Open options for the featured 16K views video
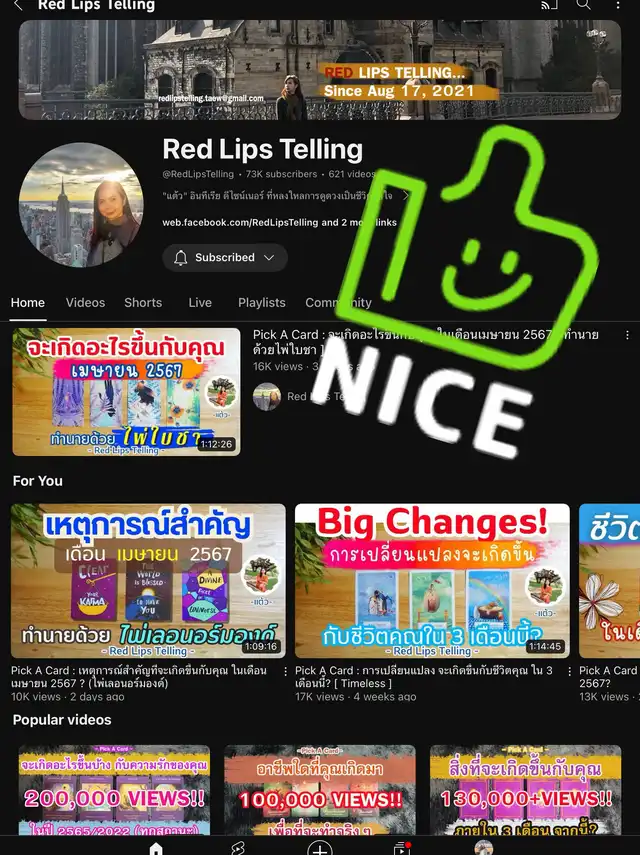Viewport: 640px width, 855px height. (x=627, y=336)
